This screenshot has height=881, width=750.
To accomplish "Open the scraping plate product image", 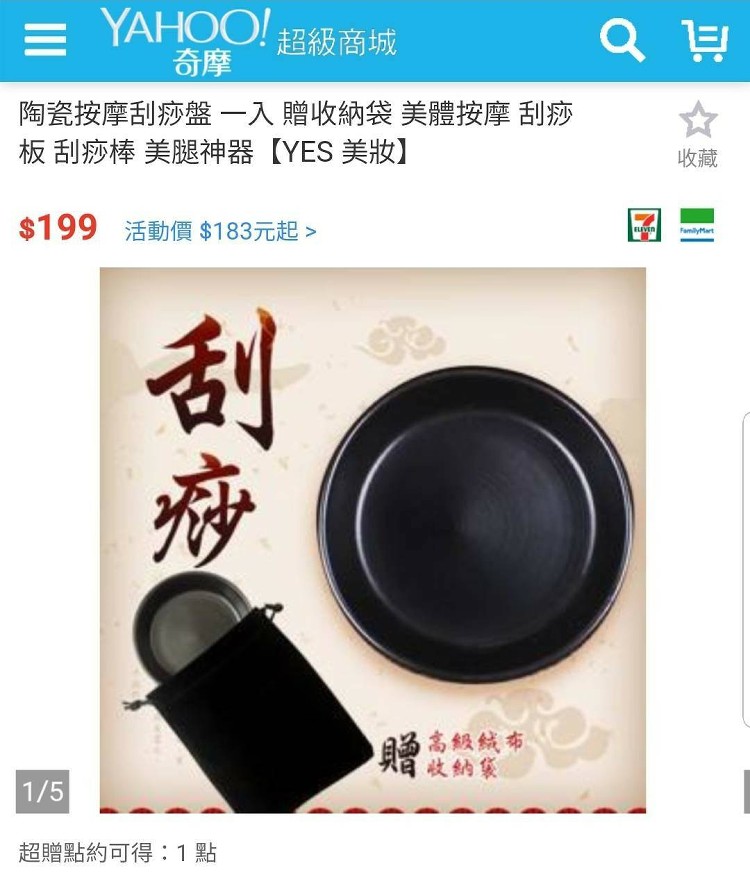I will point(372,540).
